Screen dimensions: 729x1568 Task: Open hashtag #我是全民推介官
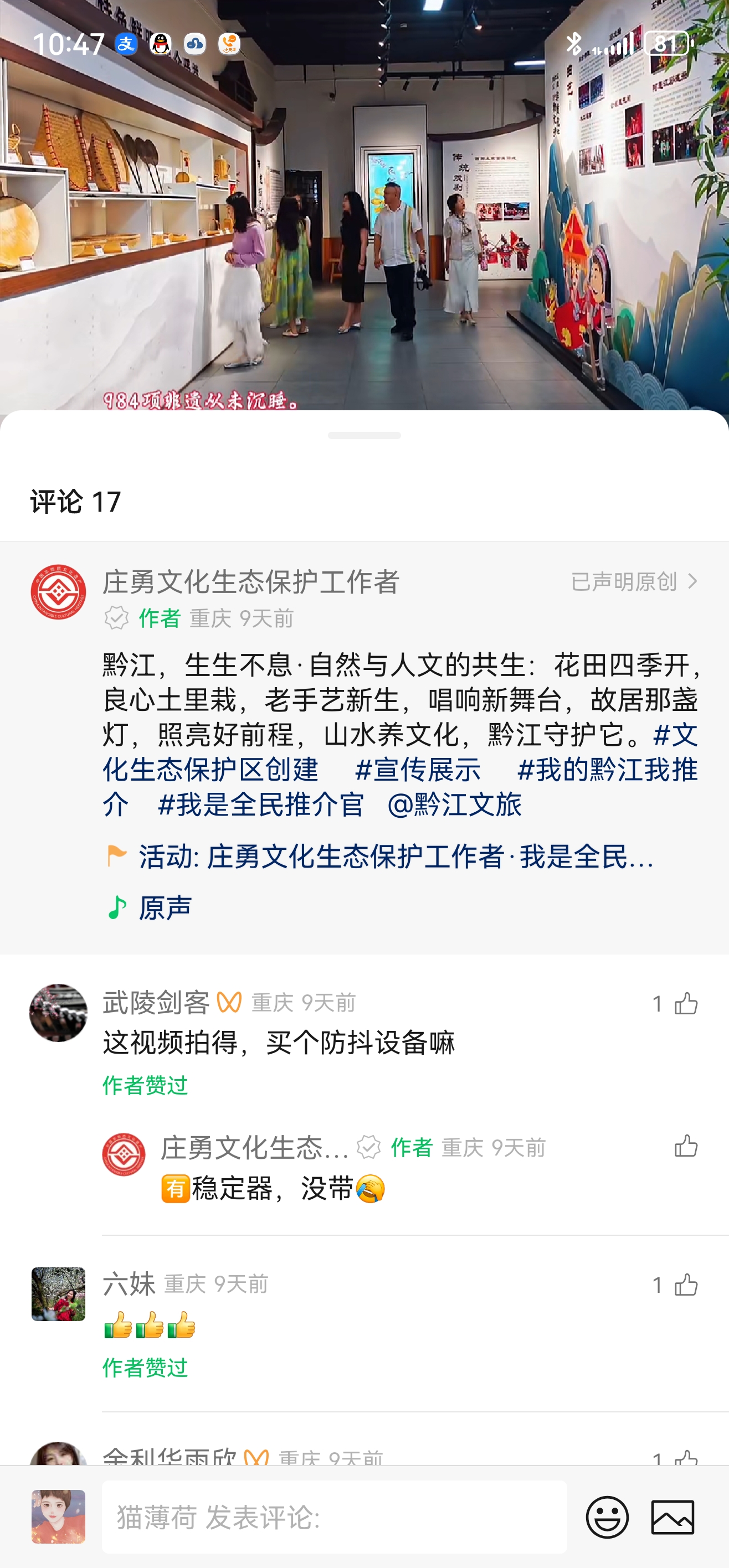[261, 804]
